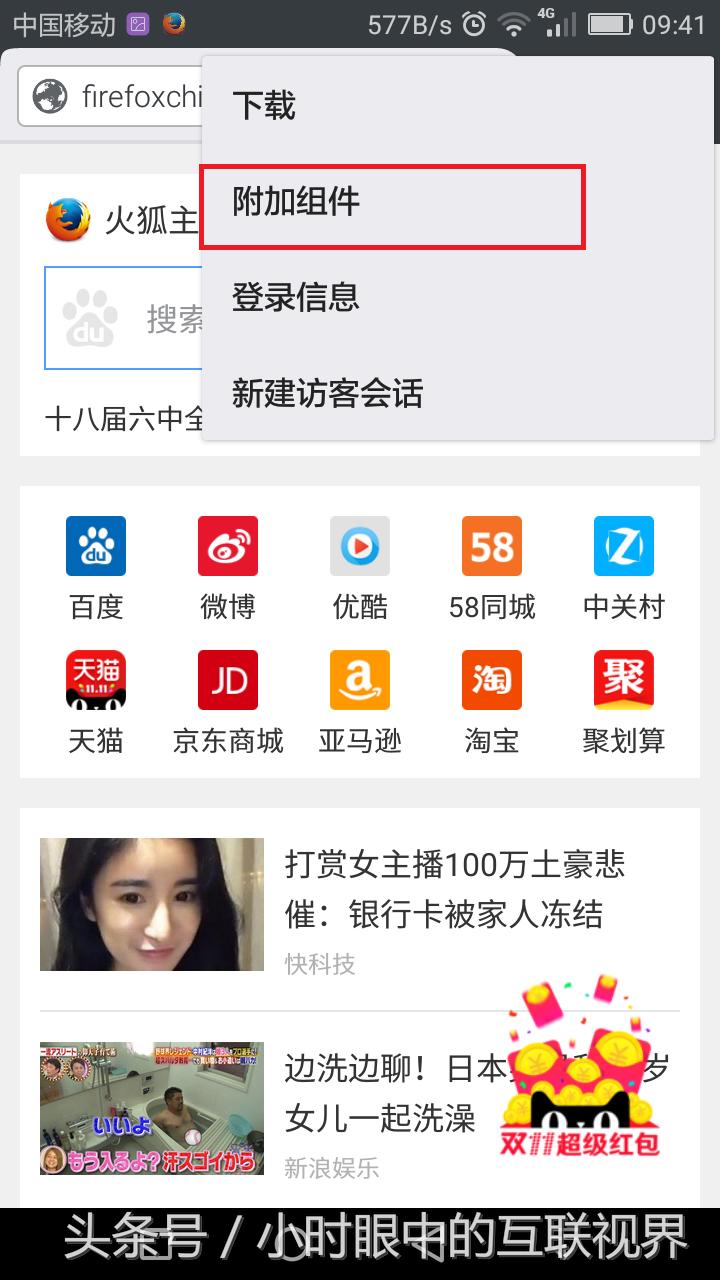
Task: Open the 边洗边聊 bathing news story
Action: [x=420, y=1085]
